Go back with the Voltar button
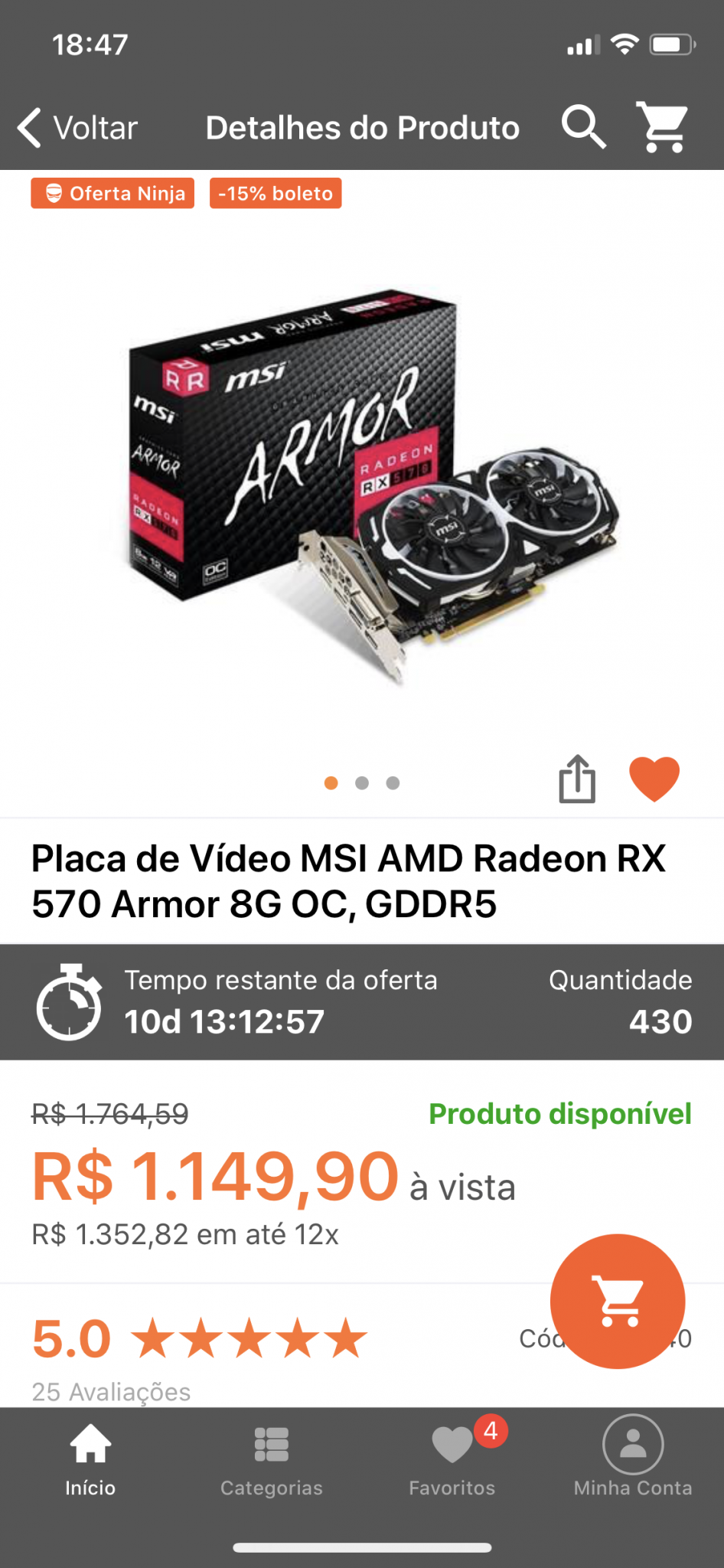This screenshot has height=1568, width=724. click(78, 128)
